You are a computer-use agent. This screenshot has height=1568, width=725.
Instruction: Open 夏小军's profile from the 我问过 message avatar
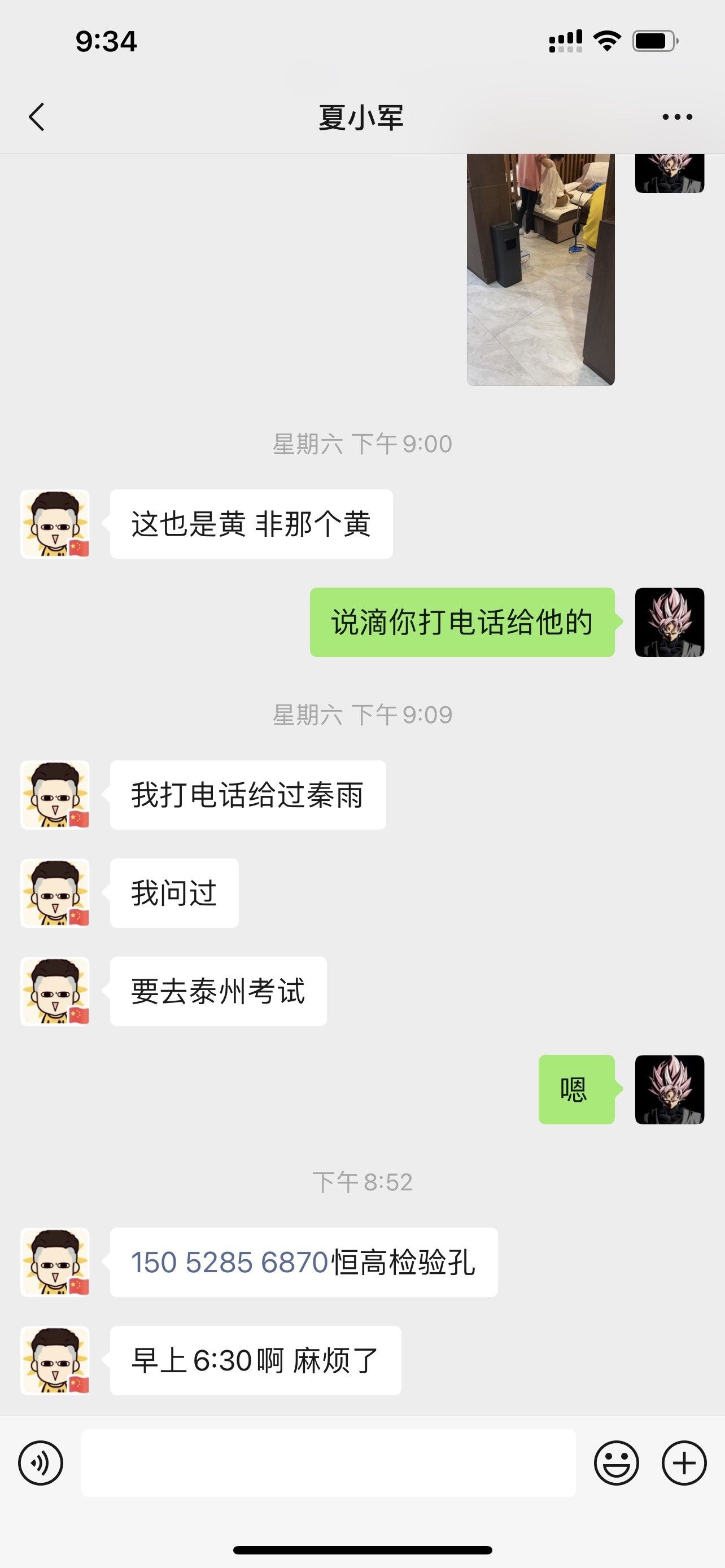[55, 893]
